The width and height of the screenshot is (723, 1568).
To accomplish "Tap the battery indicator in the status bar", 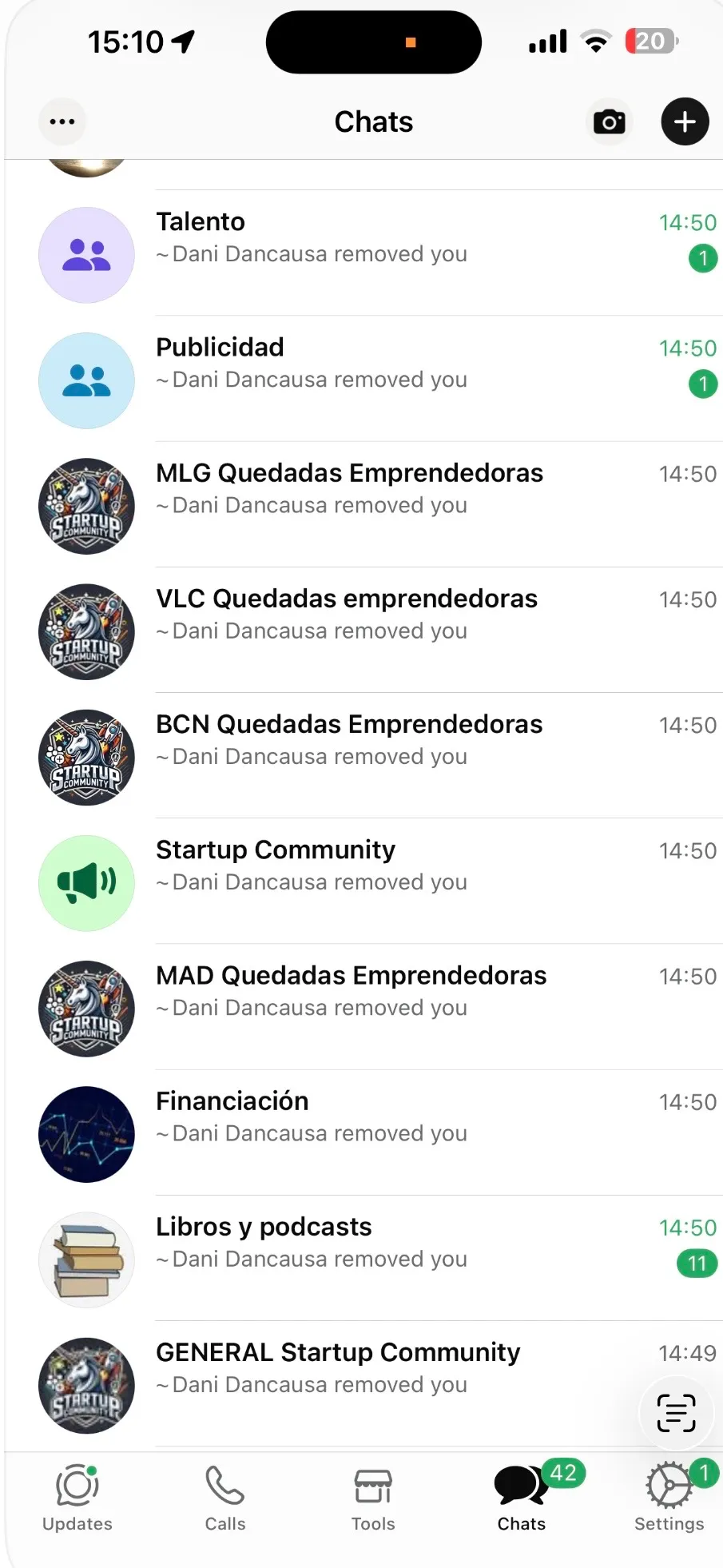I will pyautogui.click(x=652, y=41).
